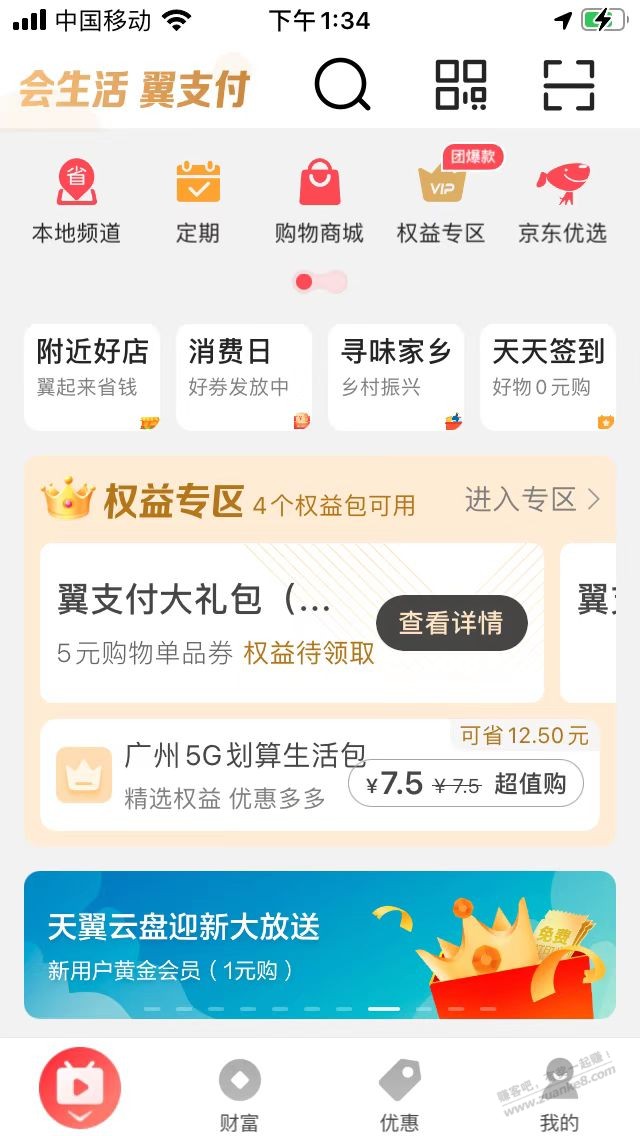Open the scan icon
Screen dimensions: 640x1136
[568, 85]
